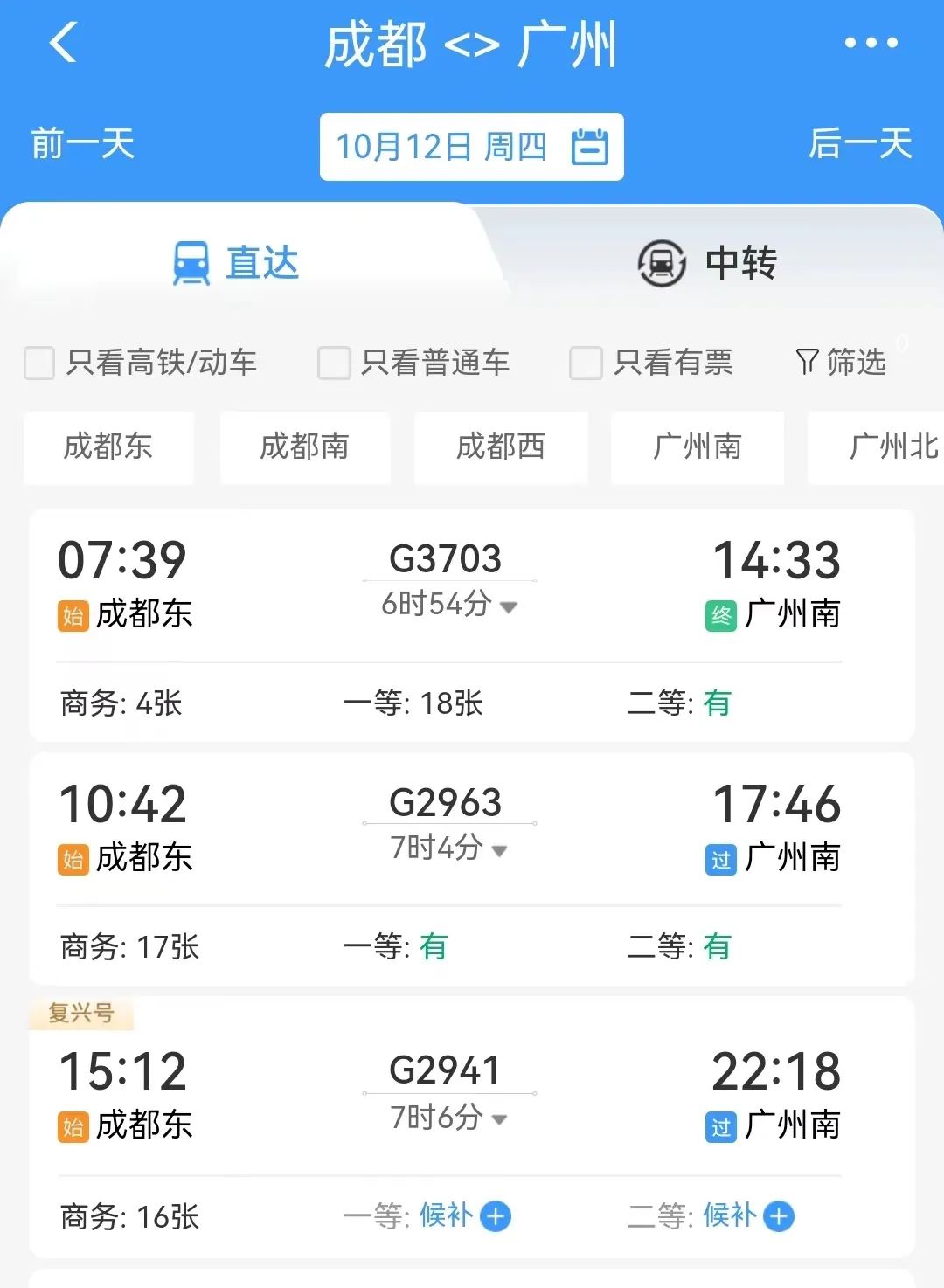Image resolution: width=944 pixels, height=1288 pixels.
Task: Switch to the 中转 tab
Action: (708, 263)
